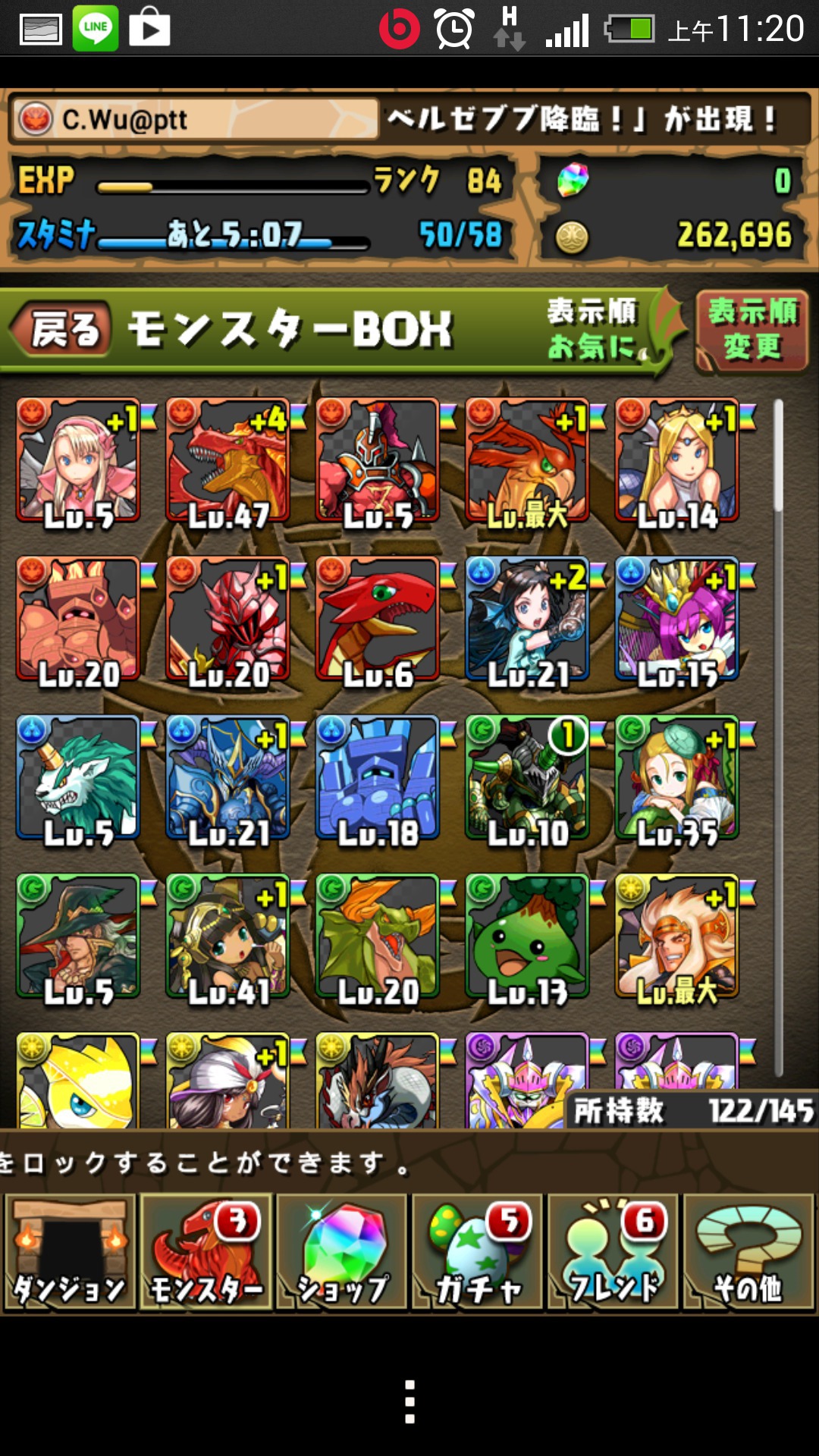
Task: Pick the blonde girl monster at Lv.14
Action: pyautogui.click(x=677, y=461)
